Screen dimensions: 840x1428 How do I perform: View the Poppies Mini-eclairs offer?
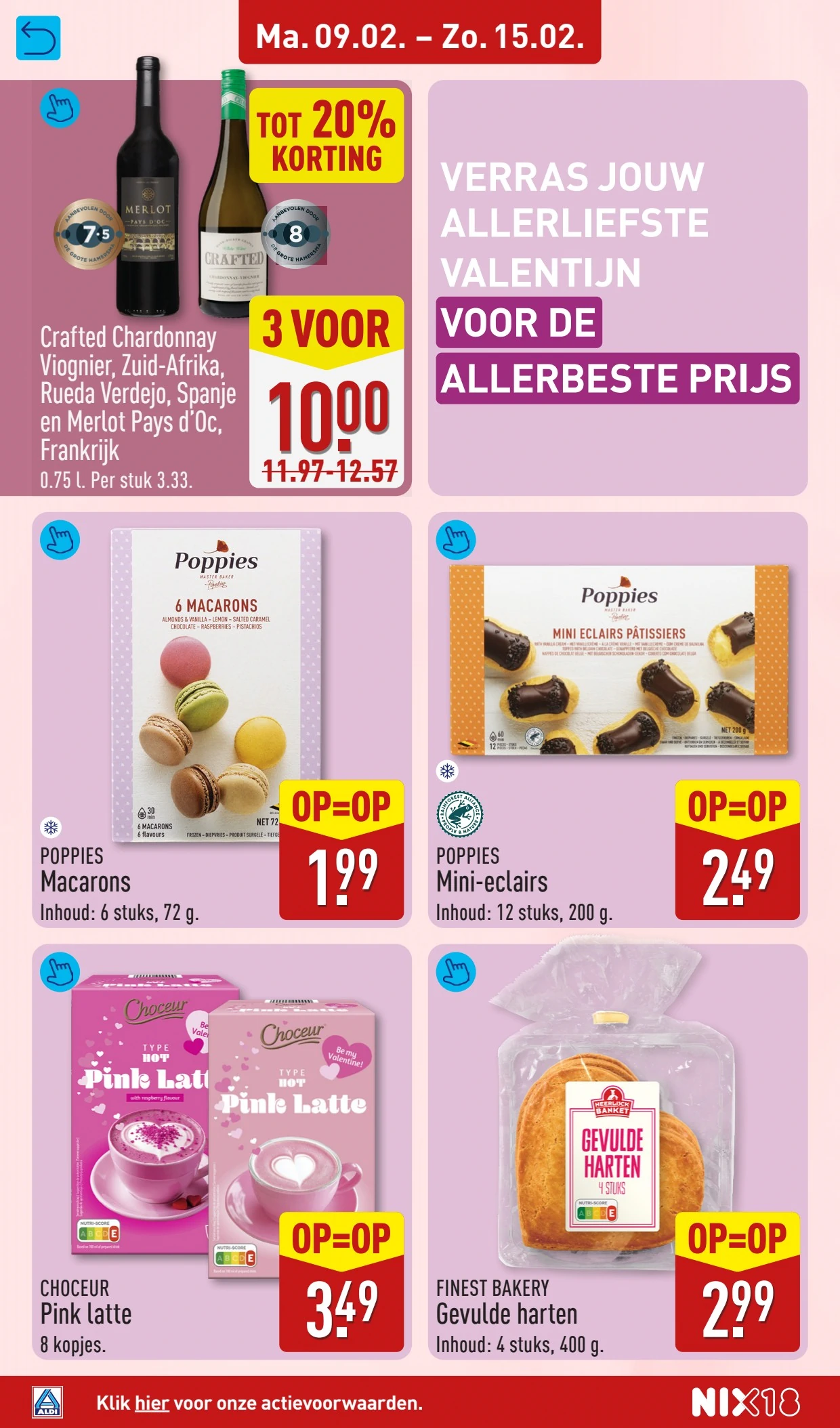click(x=617, y=719)
